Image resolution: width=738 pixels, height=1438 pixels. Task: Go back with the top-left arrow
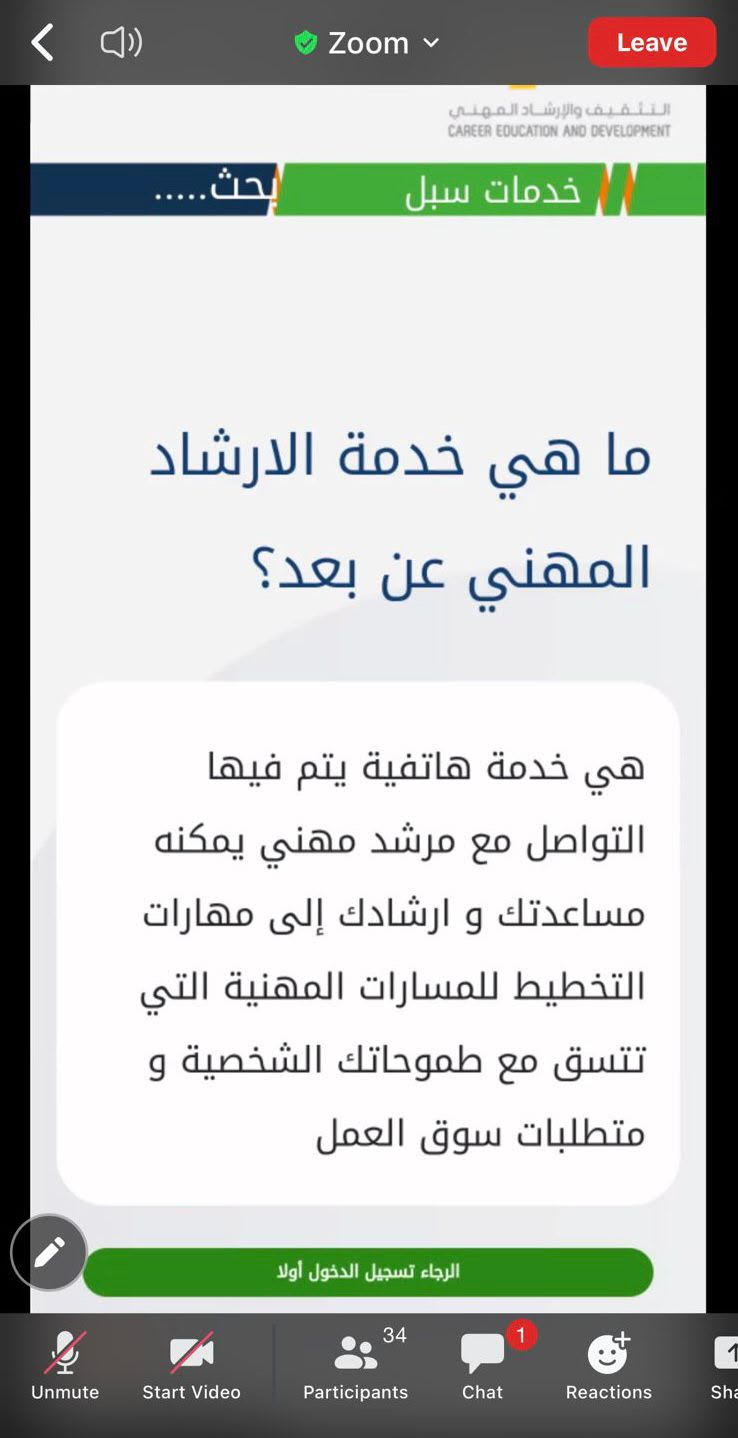pos(42,43)
